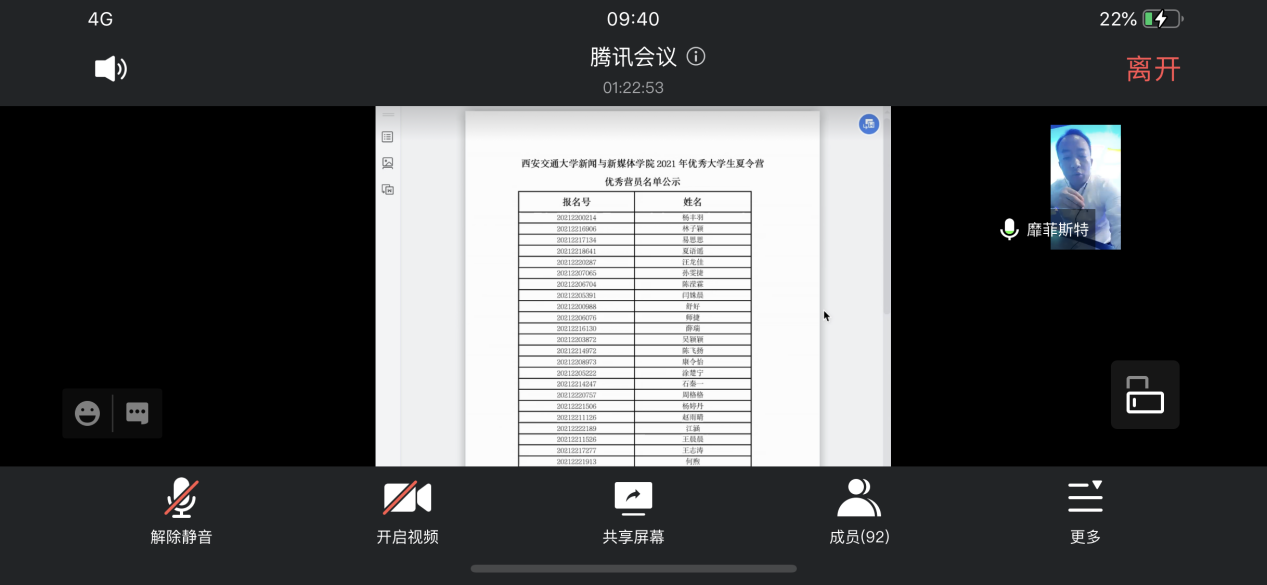Open the chat message bubble icon
1267x585 pixels.
coord(138,413)
